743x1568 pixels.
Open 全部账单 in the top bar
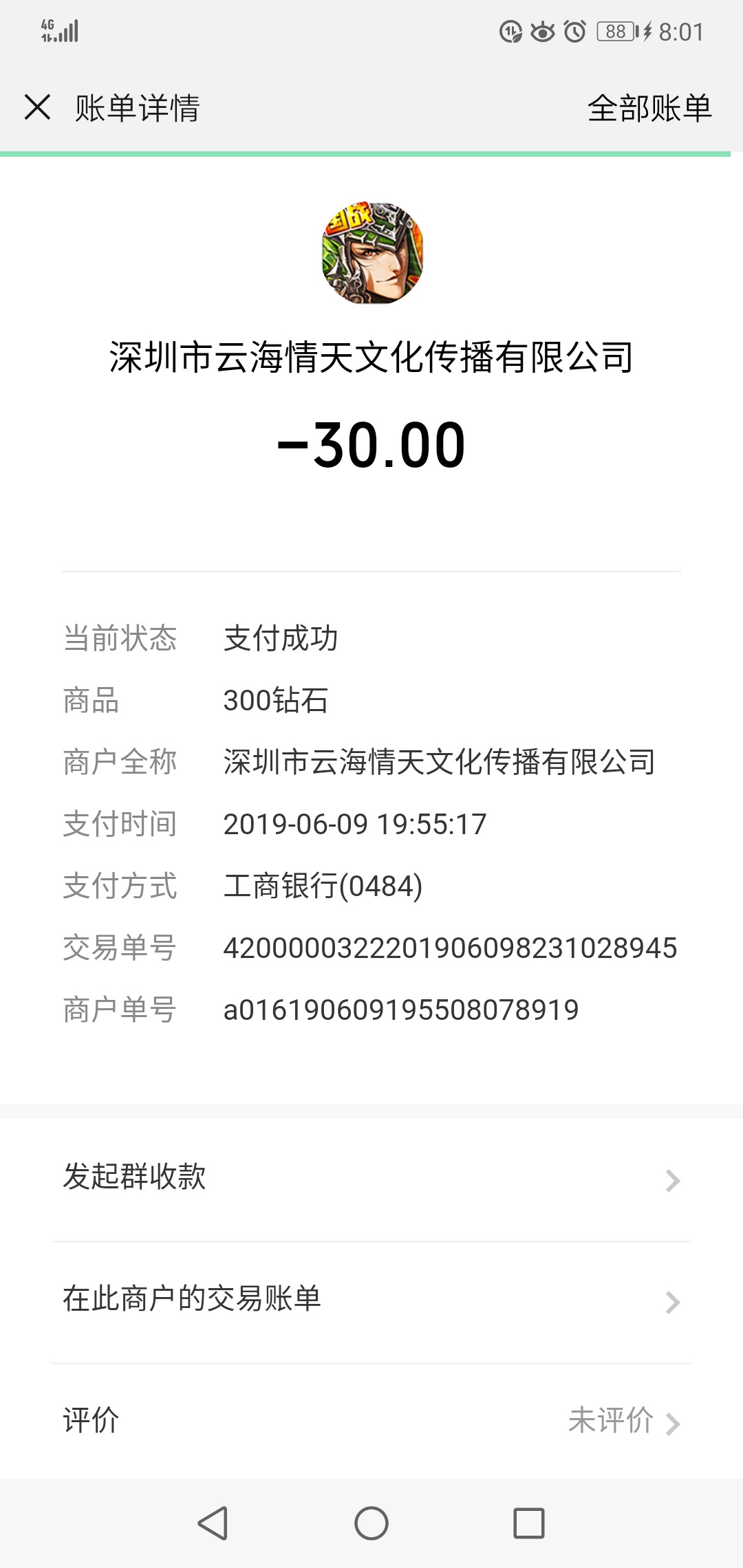[x=649, y=108]
